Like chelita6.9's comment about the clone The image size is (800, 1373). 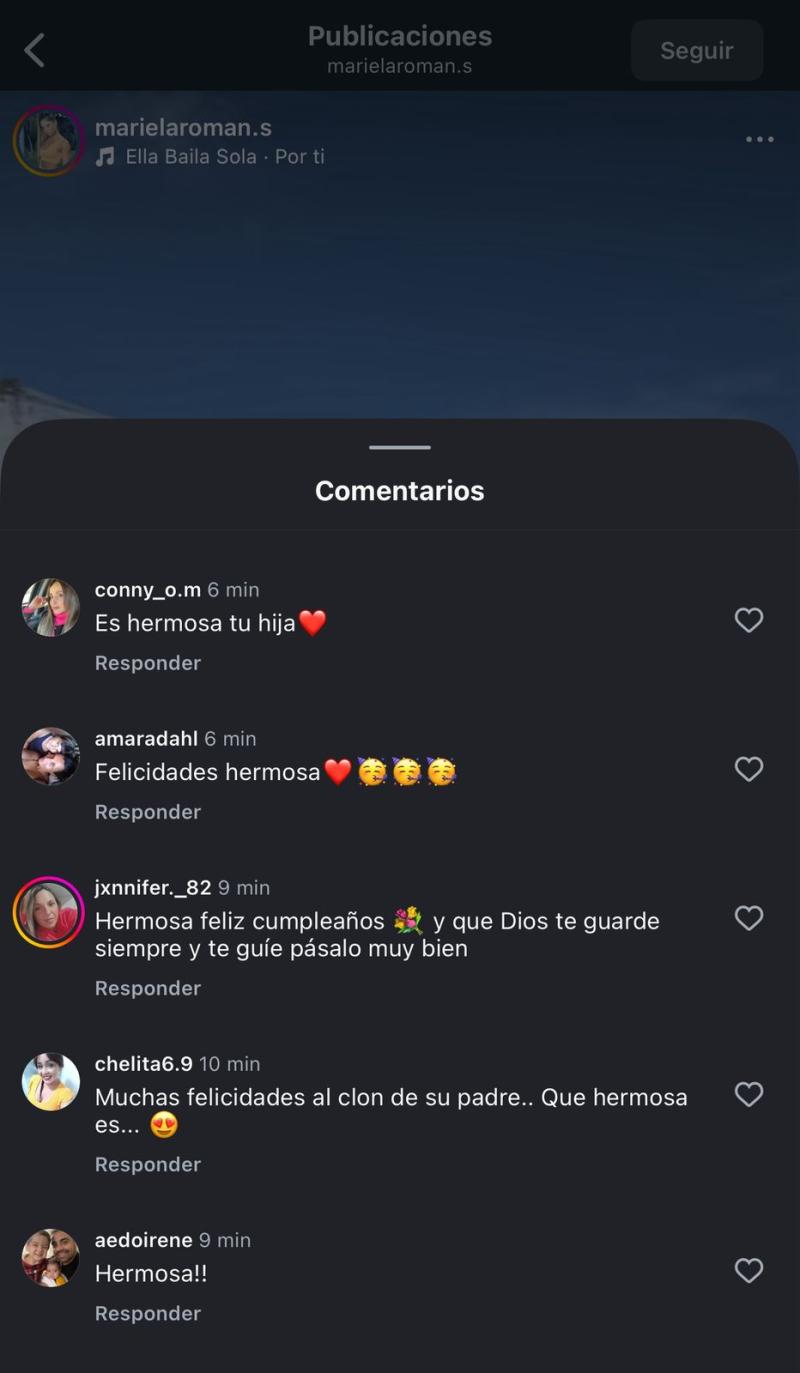pyautogui.click(x=749, y=1095)
